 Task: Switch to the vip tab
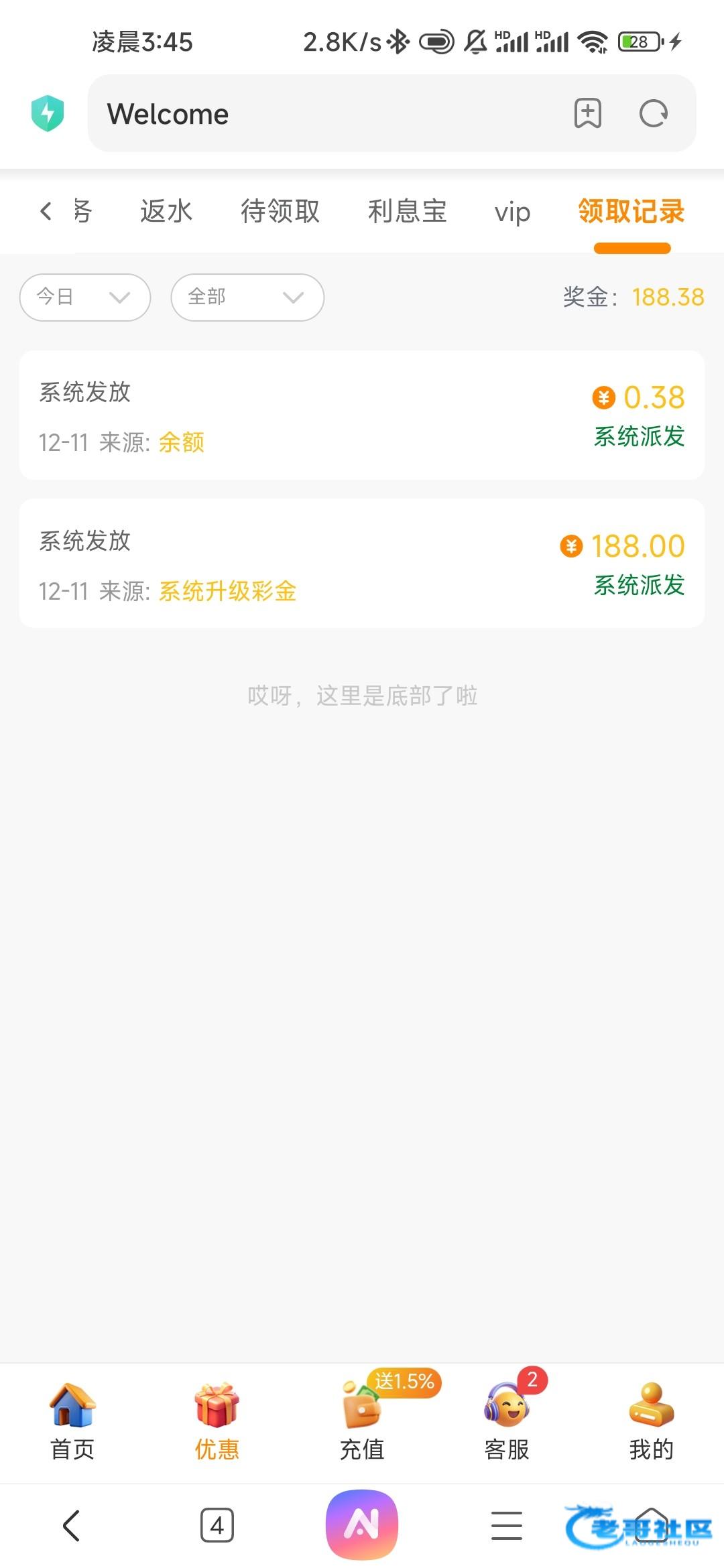[512, 212]
